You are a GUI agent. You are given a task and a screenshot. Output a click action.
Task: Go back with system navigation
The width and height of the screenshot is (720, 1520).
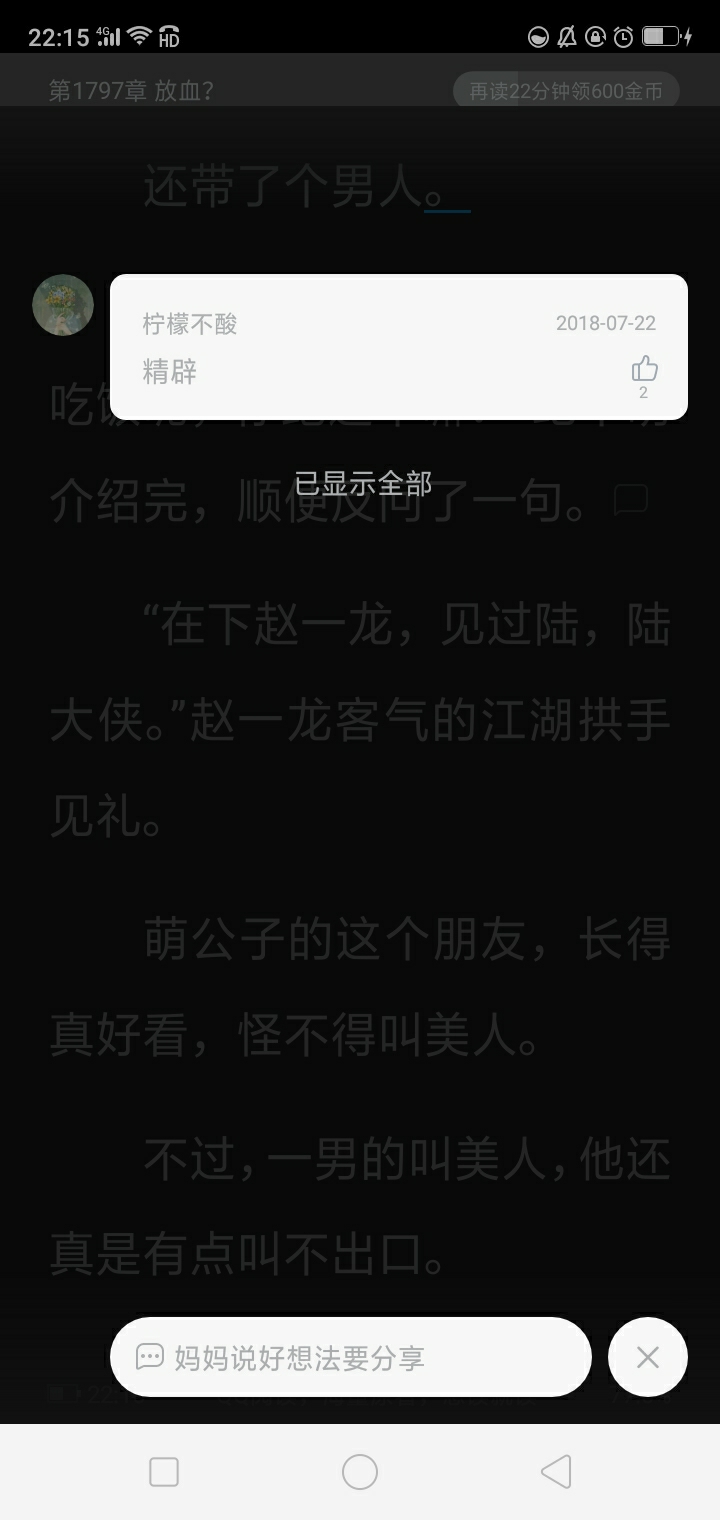(x=556, y=1472)
